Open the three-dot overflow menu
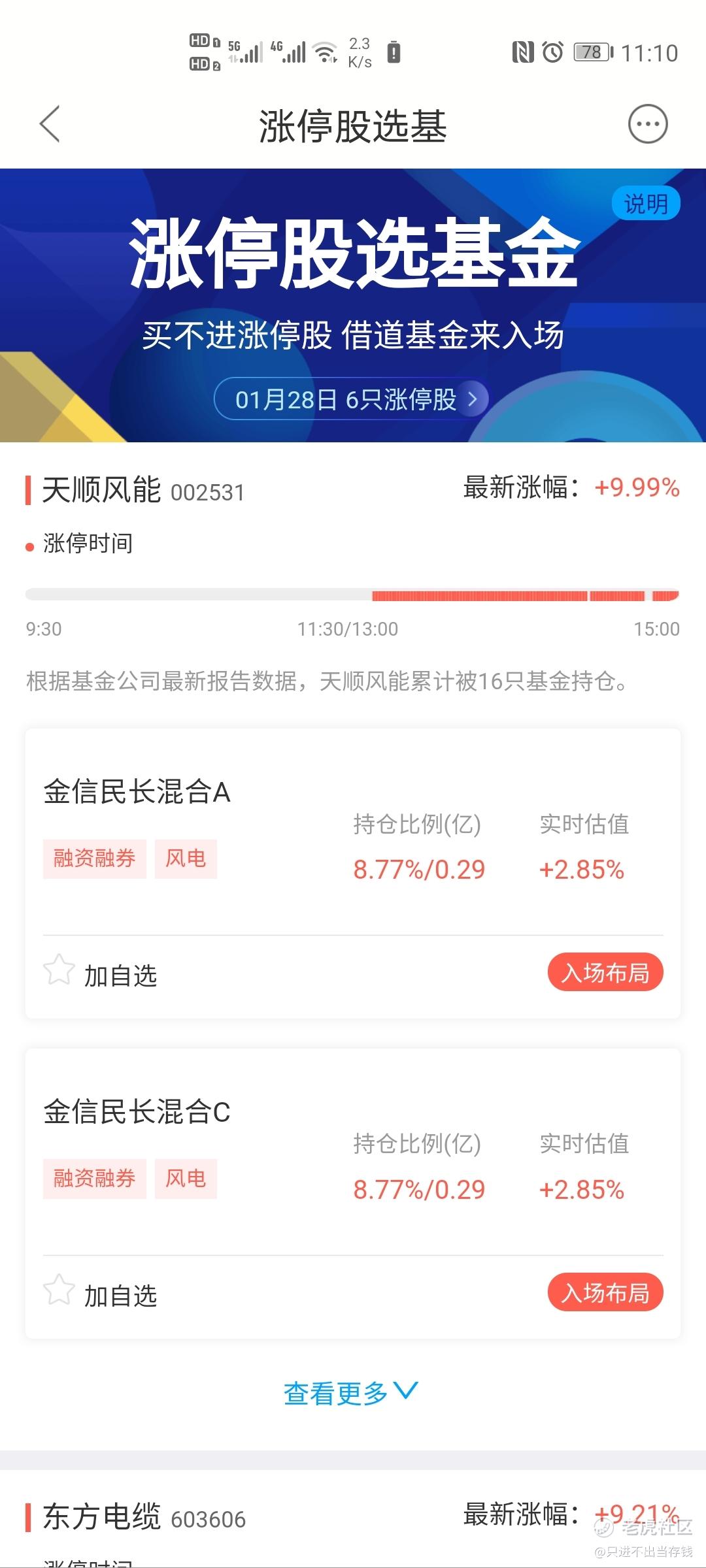This screenshot has height=1568, width=706. click(x=647, y=124)
